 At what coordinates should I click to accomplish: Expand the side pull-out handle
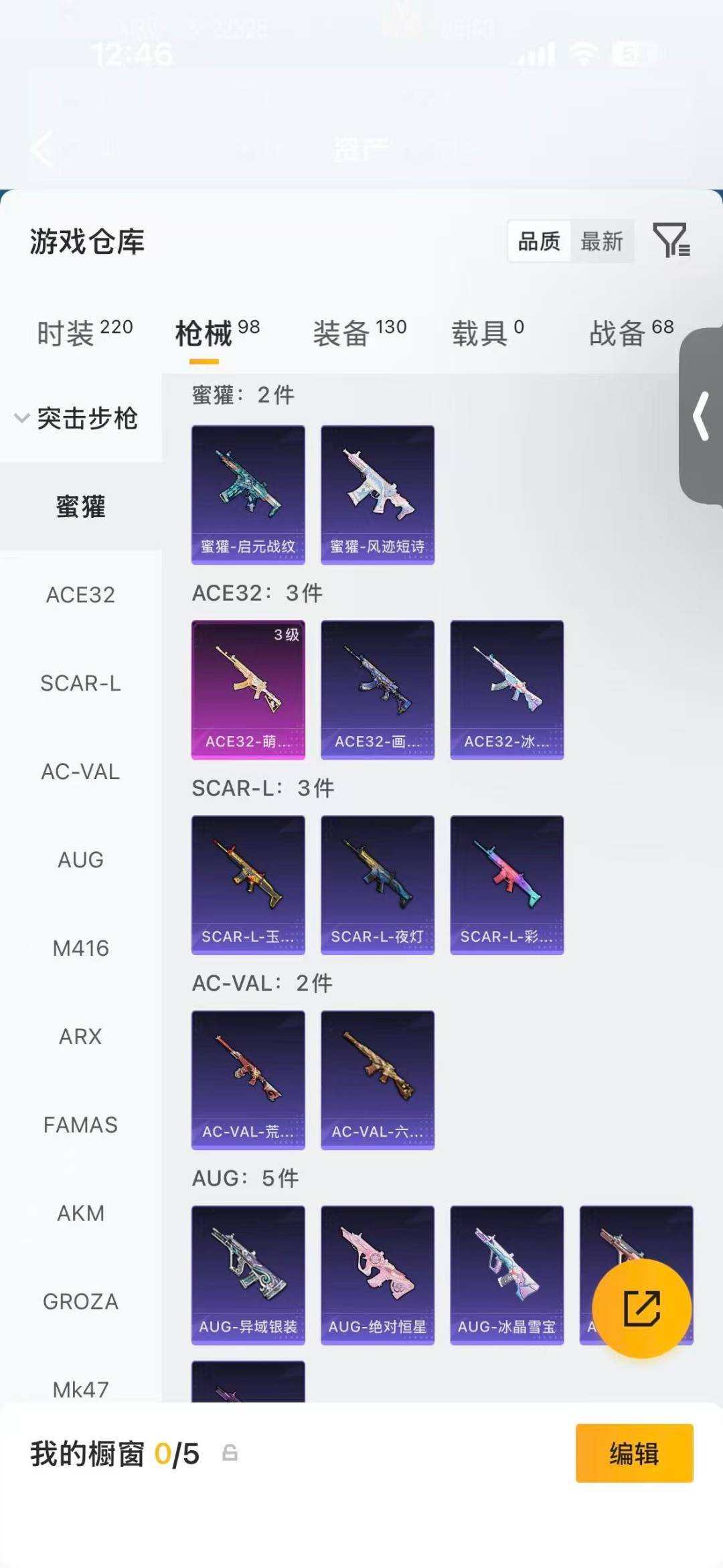(x=702, y=417)
